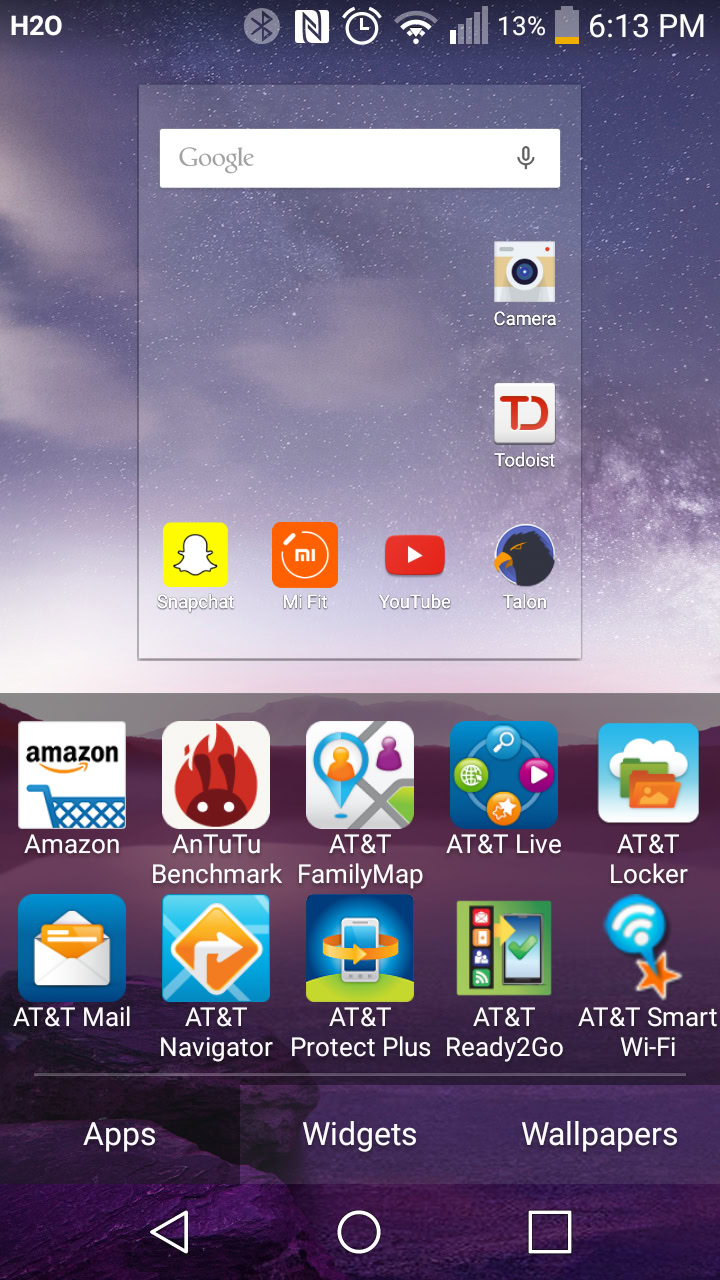
Task: Select AT&T FamilyMap
Action: (x=360, y=775)
